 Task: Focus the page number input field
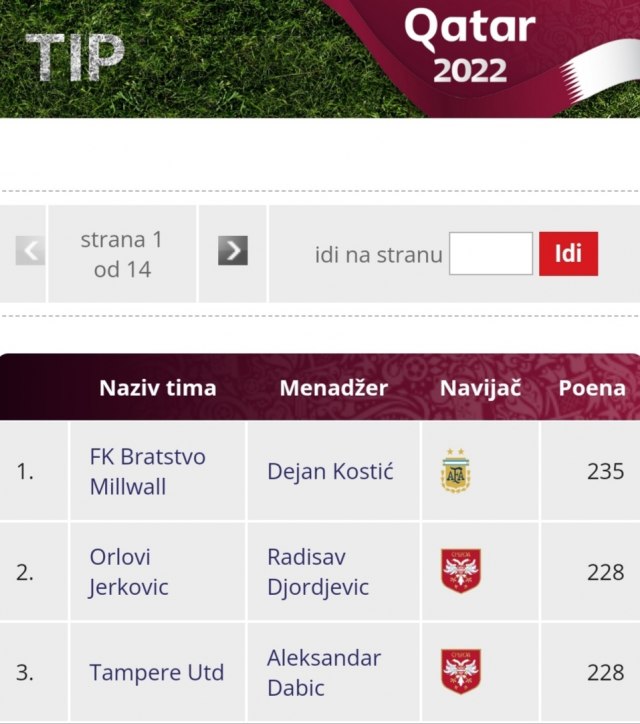coord(490,254)
